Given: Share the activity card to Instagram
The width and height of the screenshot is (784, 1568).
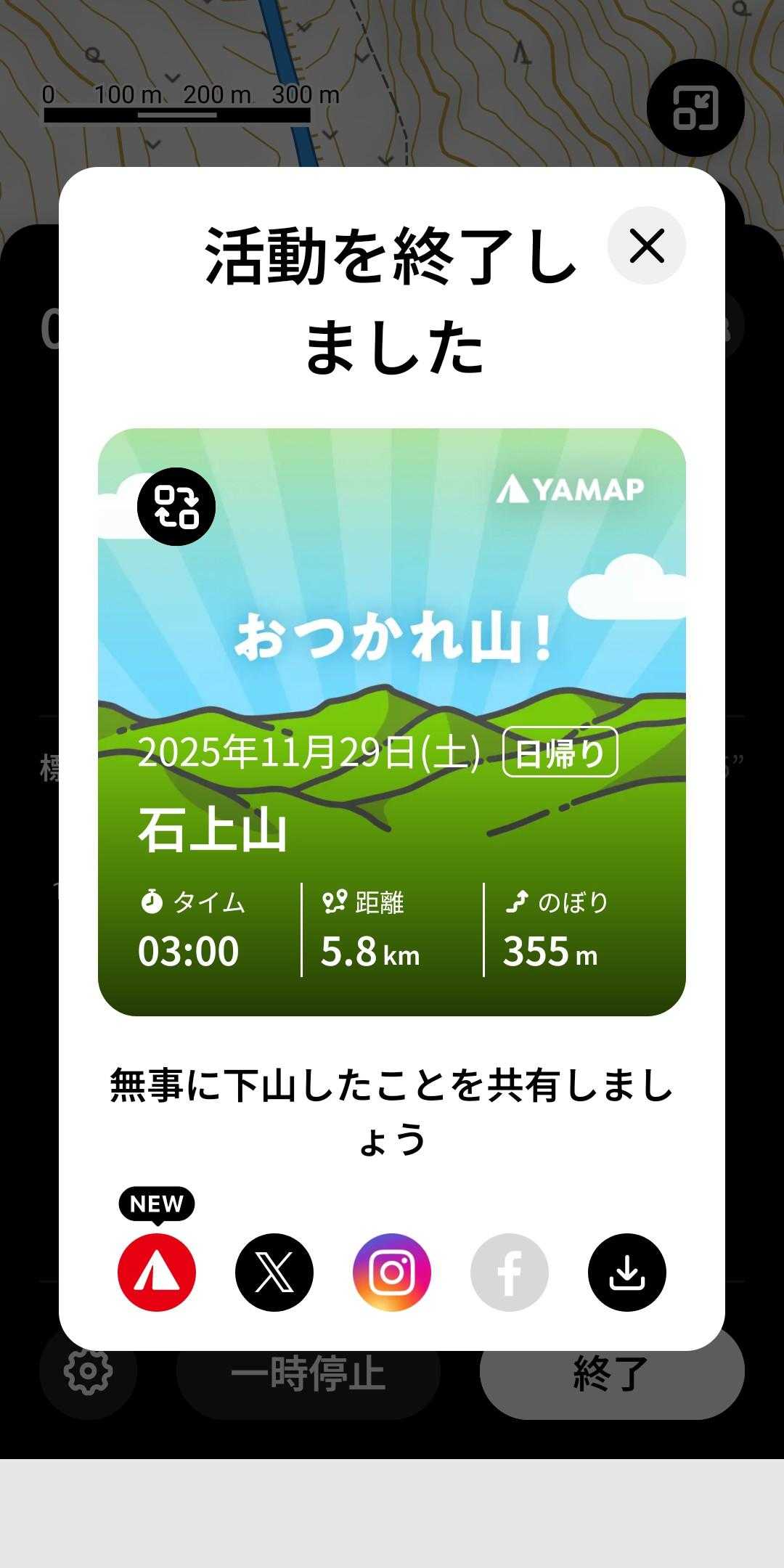Looking at the screenshot, I should tap(392, 1272).
